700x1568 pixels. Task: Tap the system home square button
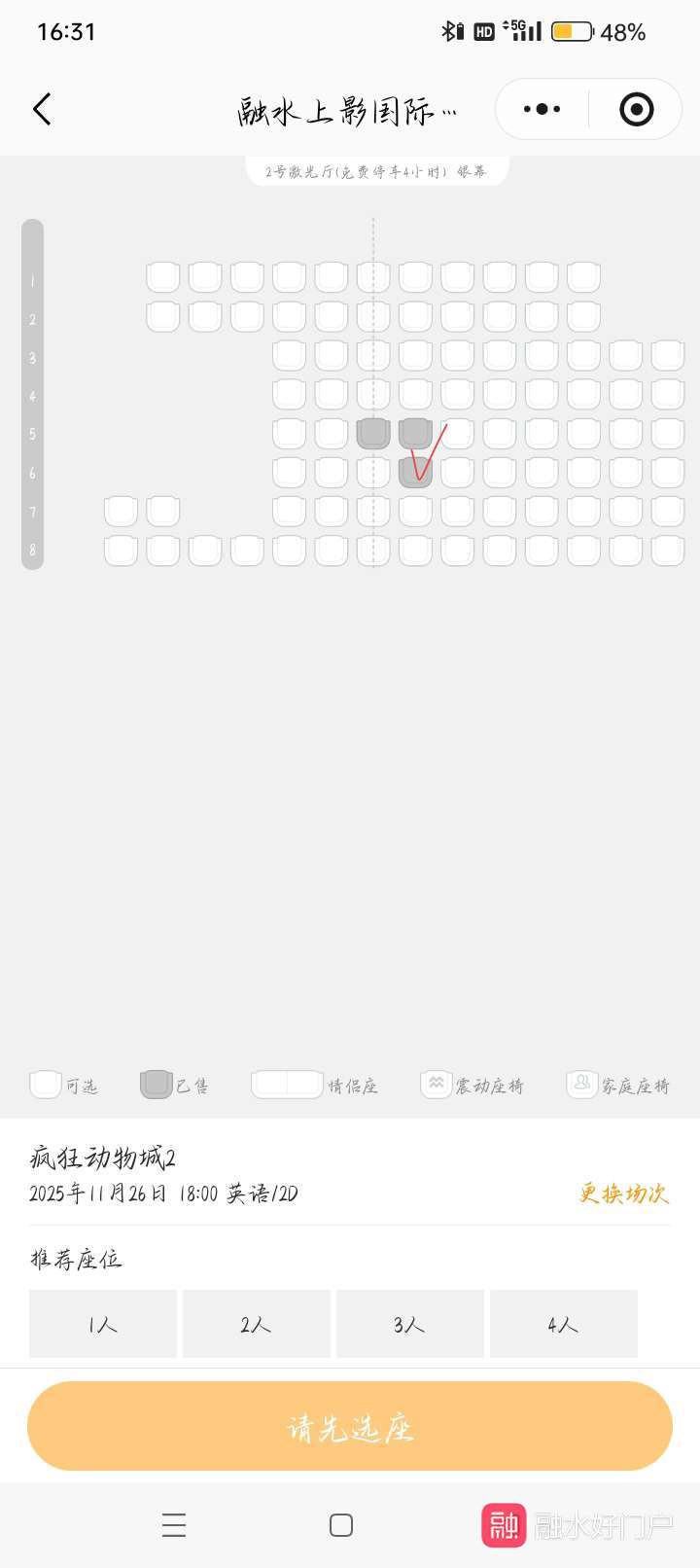click(341, 1524)
